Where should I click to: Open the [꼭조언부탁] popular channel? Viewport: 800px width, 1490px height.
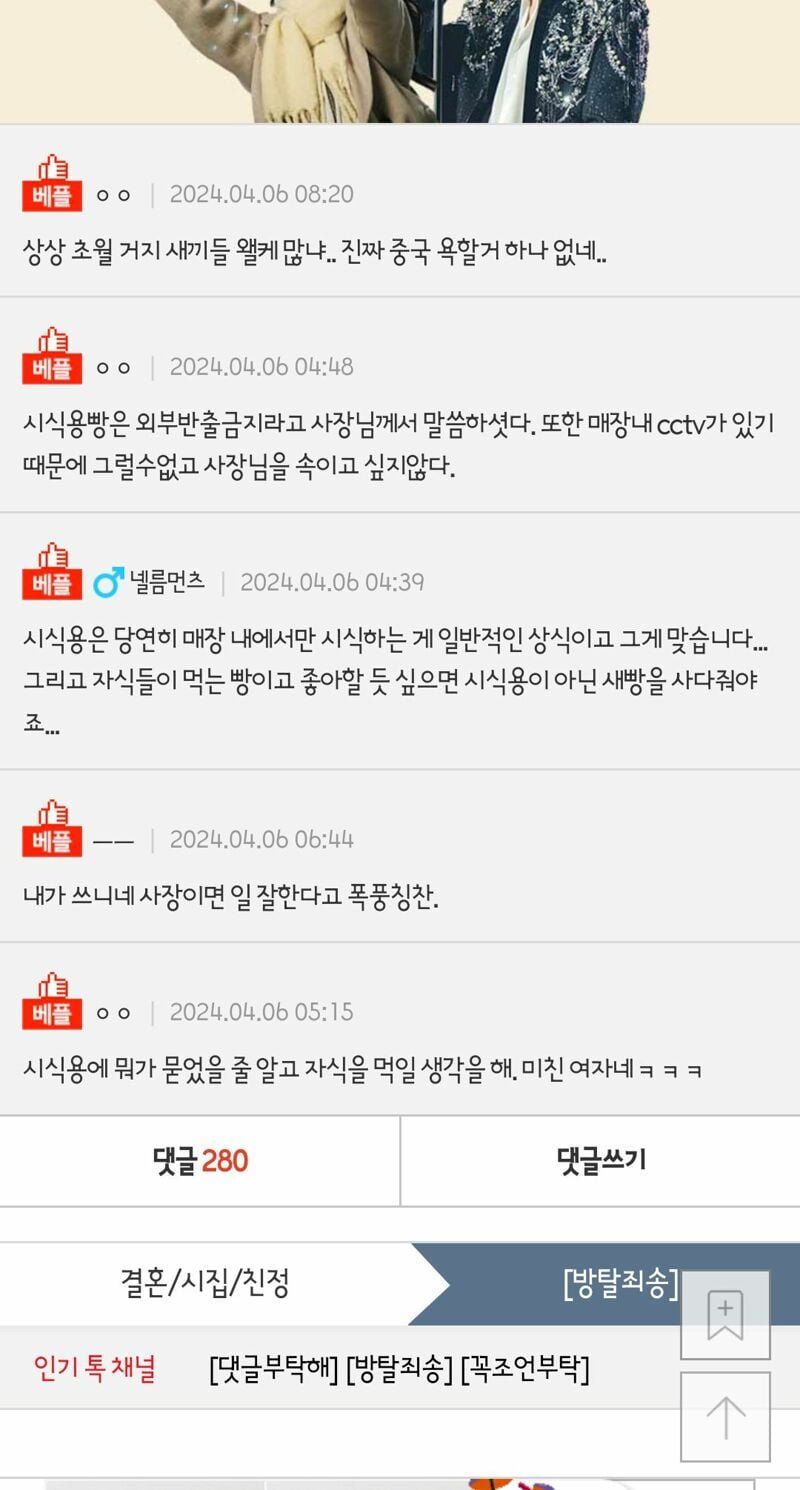click(524, 1369)
